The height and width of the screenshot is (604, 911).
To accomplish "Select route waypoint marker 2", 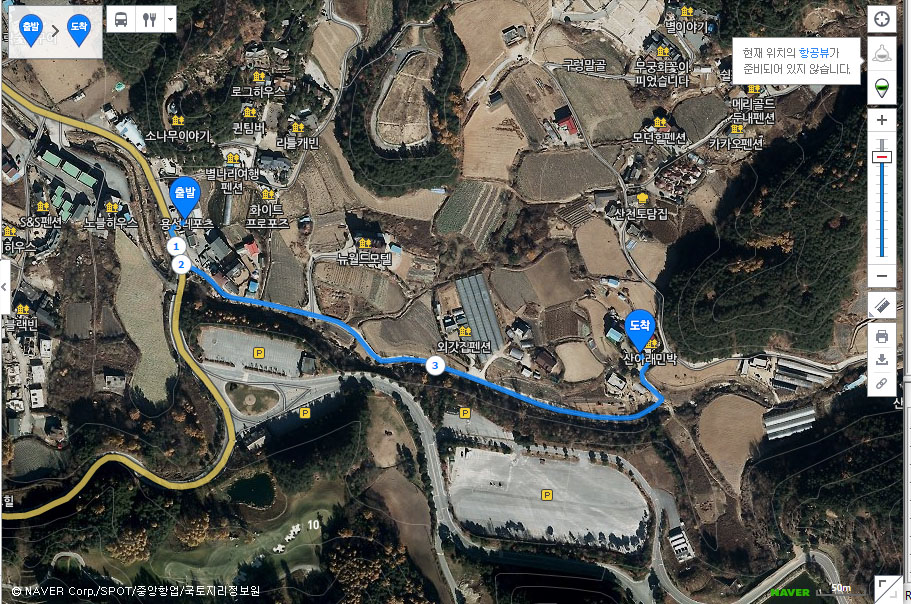I will (x=181, y=264).
